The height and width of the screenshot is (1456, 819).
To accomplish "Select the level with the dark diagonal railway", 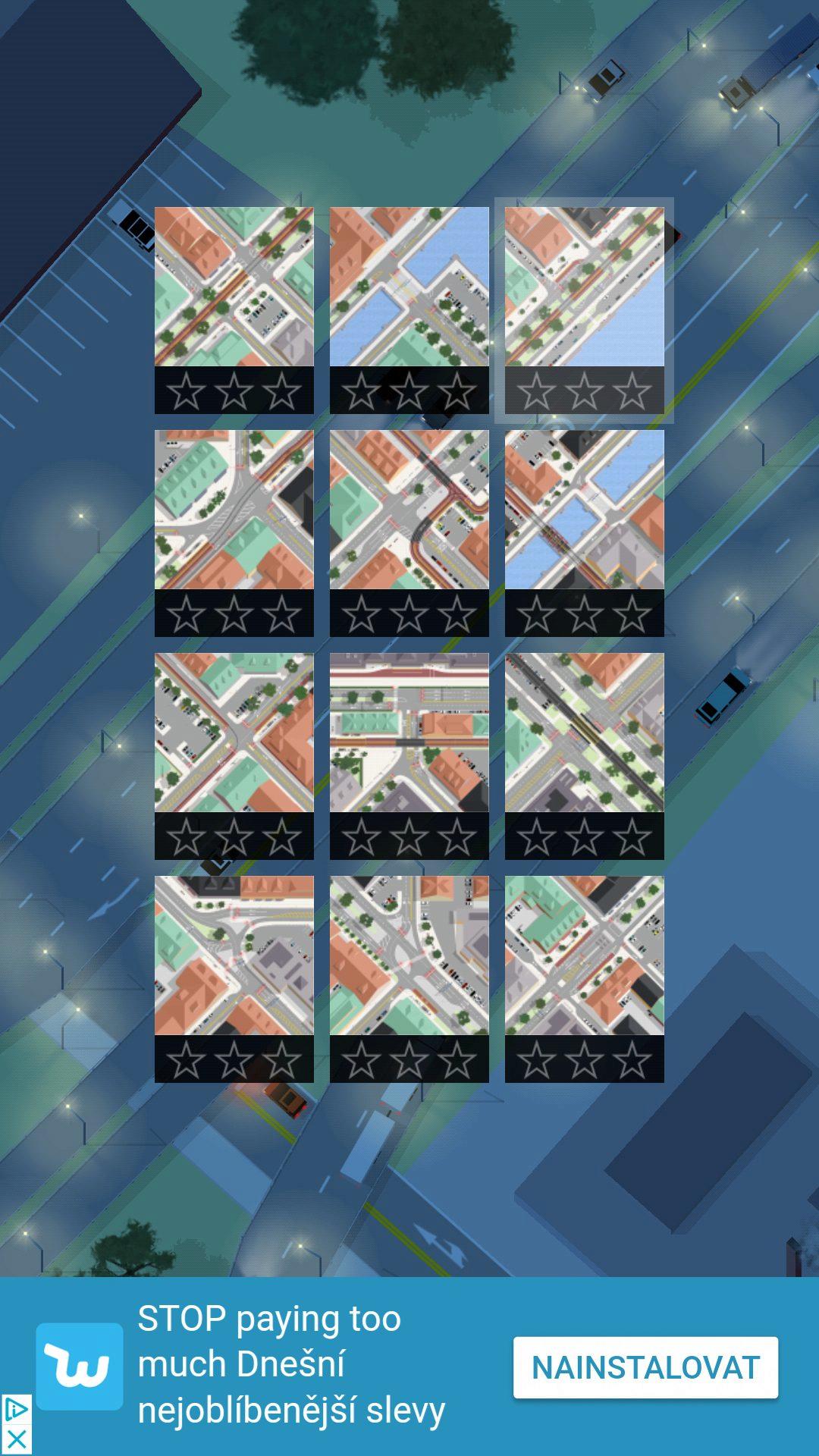I will (584, 756).
